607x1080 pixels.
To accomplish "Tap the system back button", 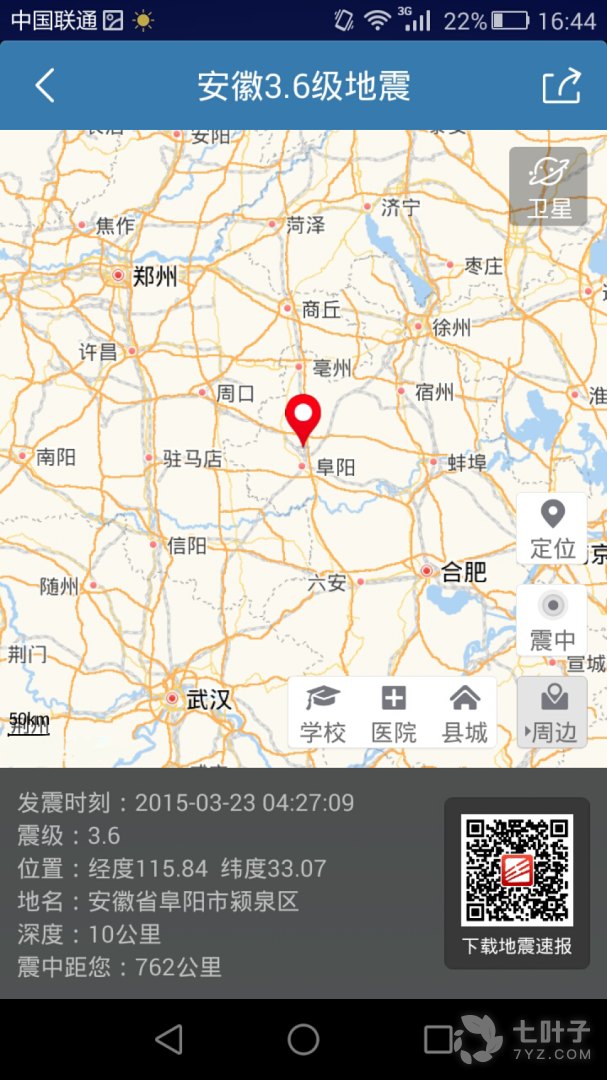I will [x=169, y=1039].
